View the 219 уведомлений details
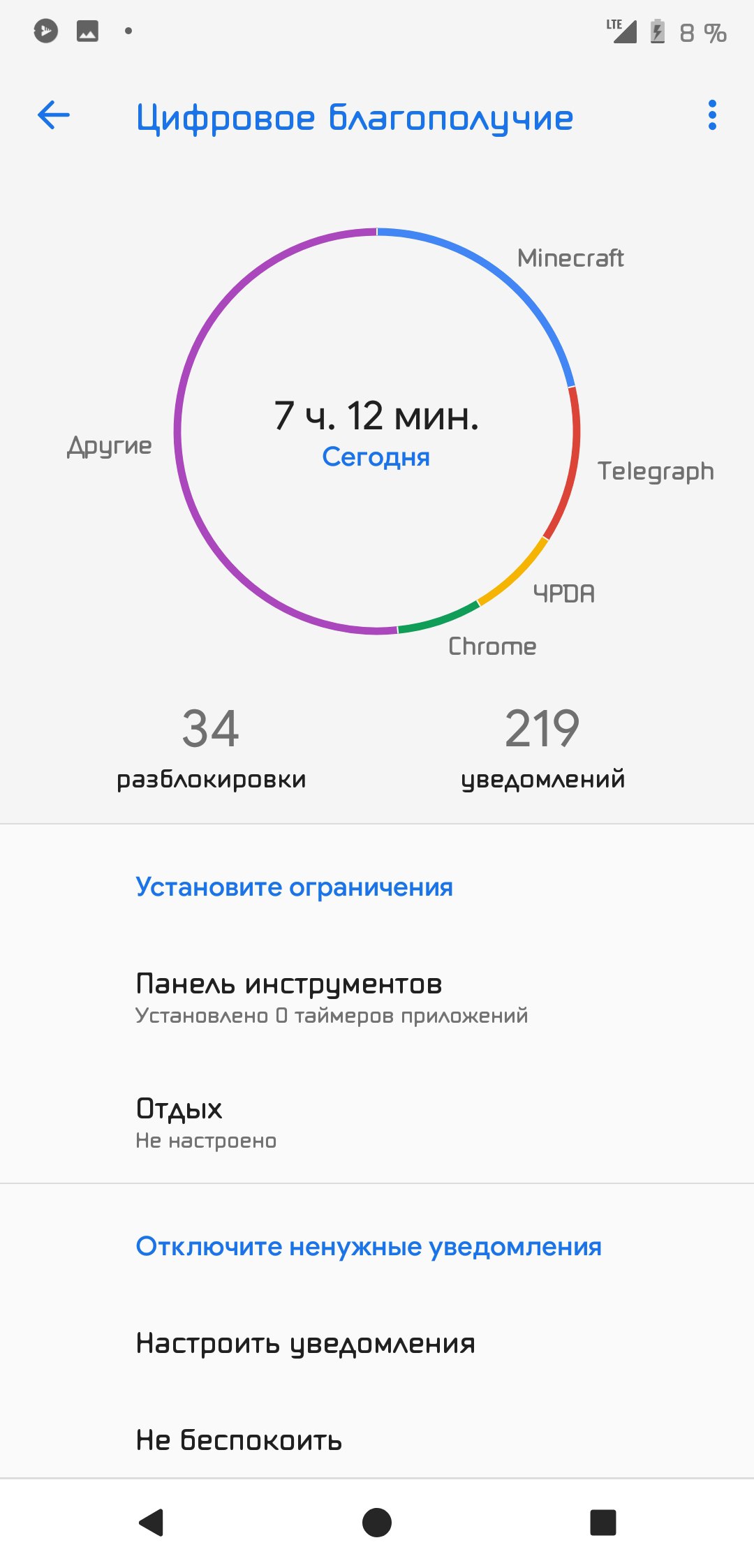The height and width of the screenshot is (1568, 754). [x=542, y=747]
